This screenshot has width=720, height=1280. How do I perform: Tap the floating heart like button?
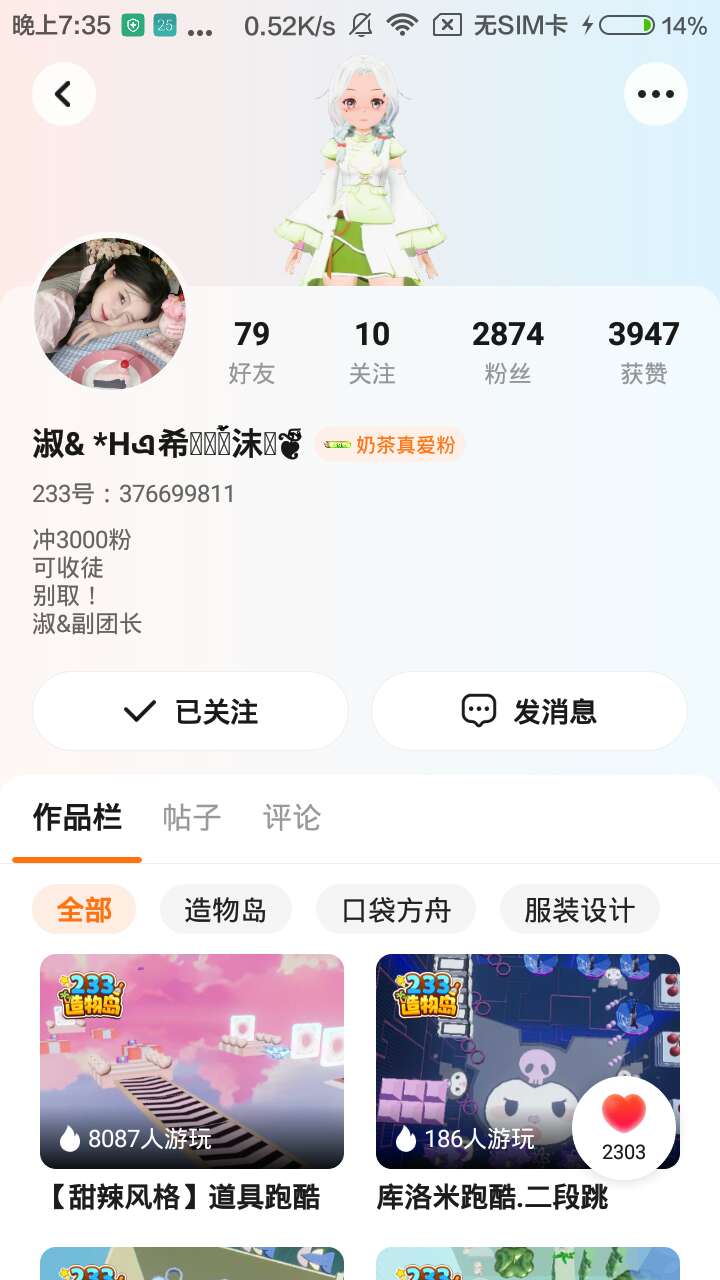point(624,1127)
